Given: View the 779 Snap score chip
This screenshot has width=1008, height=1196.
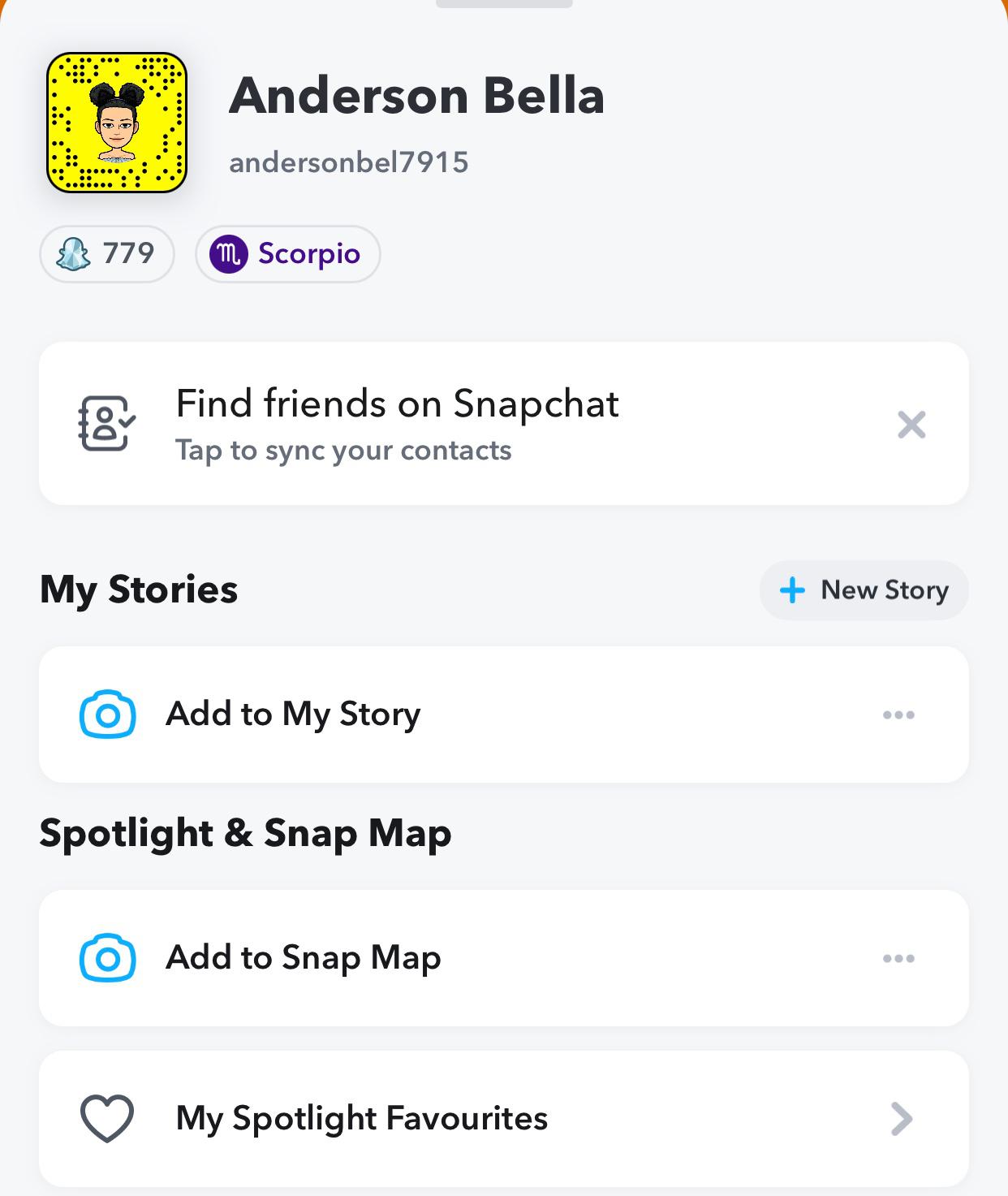Looking at the screenshot, I should (107, 254).
